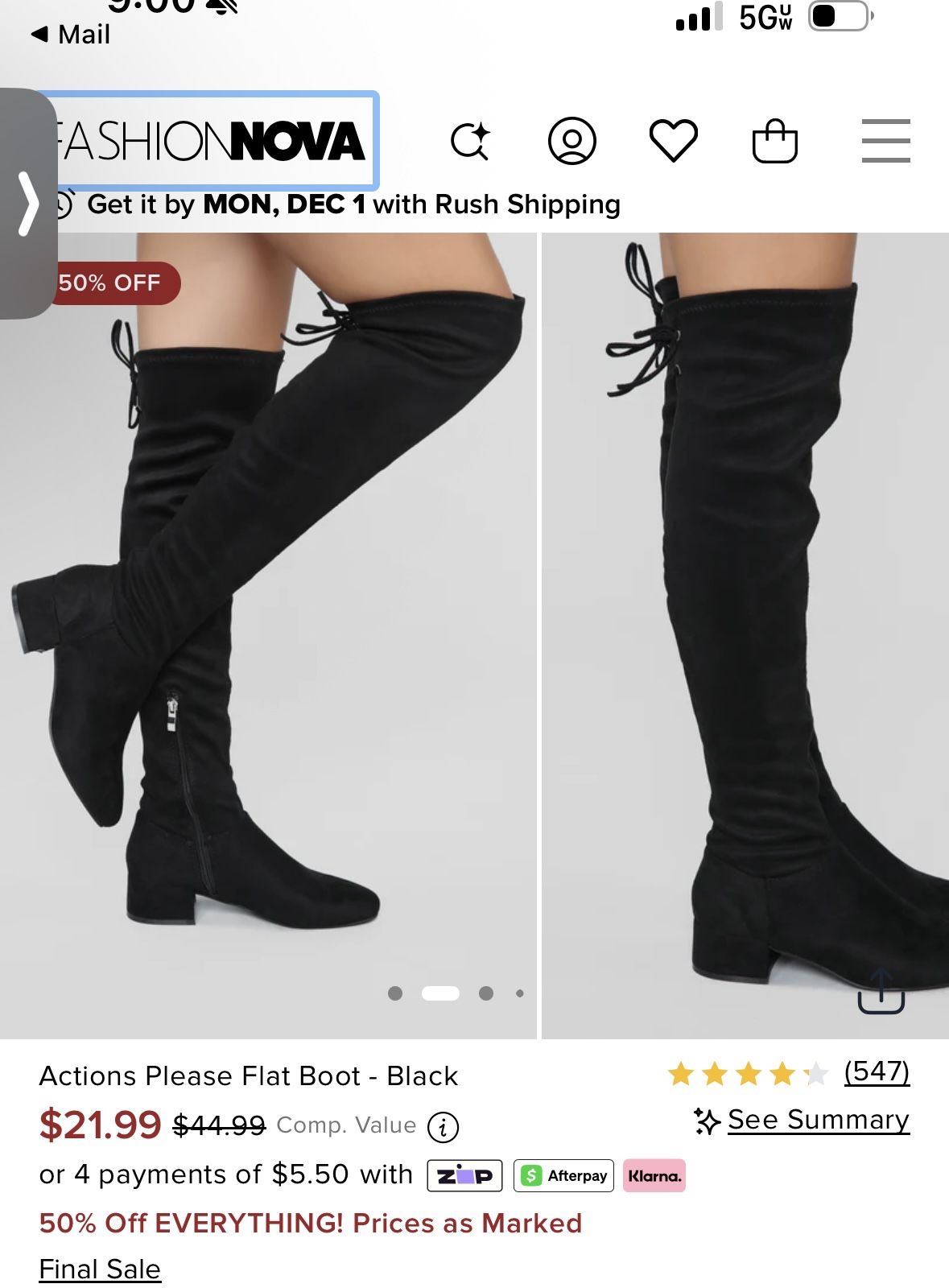Expand the left edge chevron panel
Screen dimensions: 949x1288
[x=27, y=204]
